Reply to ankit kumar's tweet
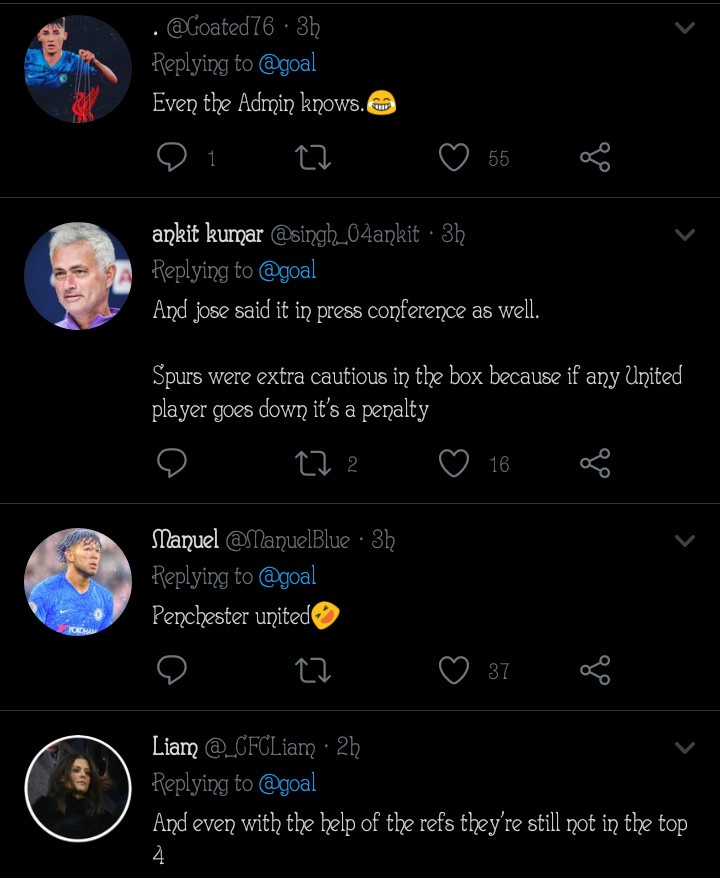The height and width of the screenshot is (878, 720). [173, 463]
